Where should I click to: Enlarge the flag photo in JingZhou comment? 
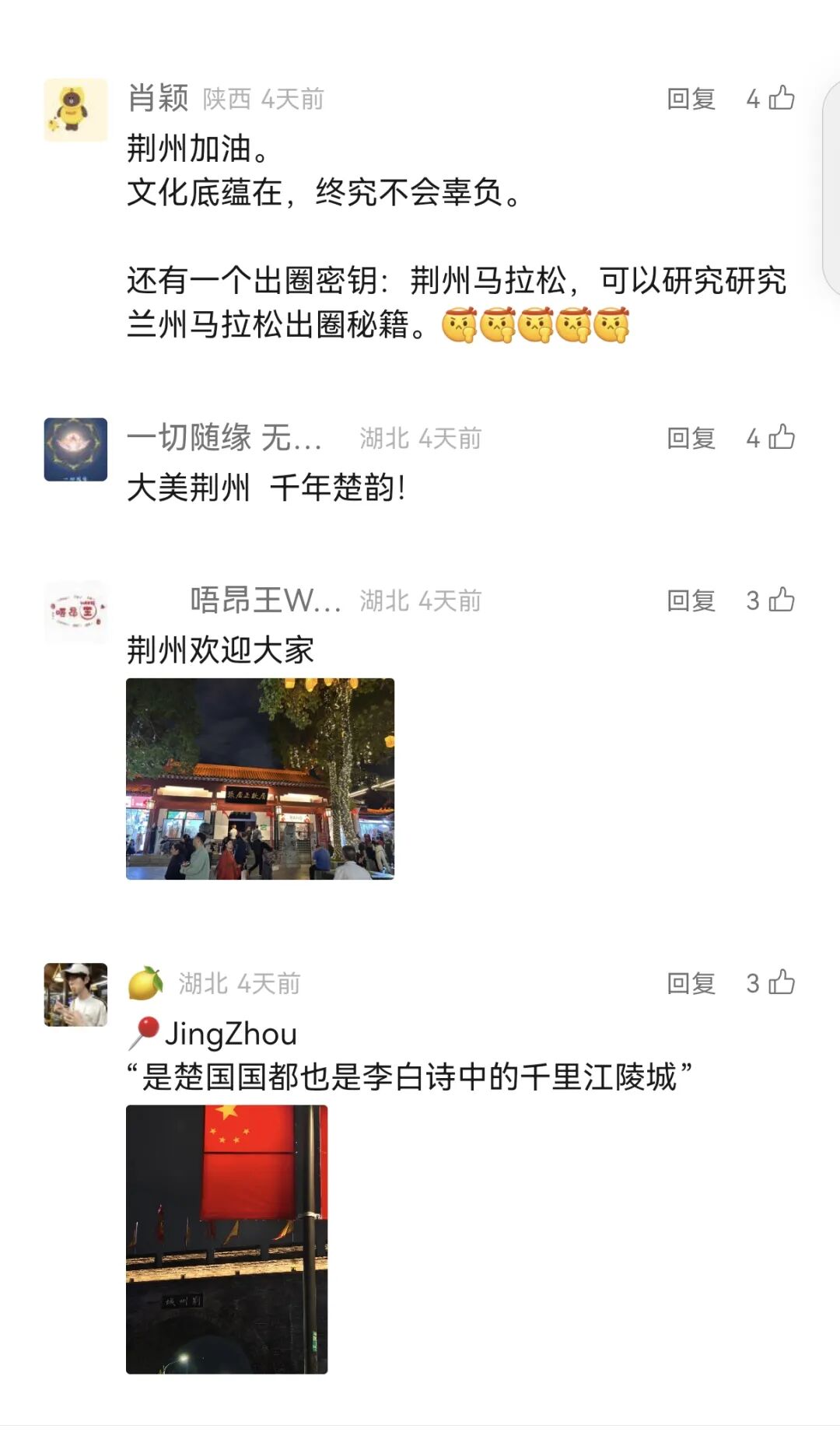click(x=226, y=1238)
